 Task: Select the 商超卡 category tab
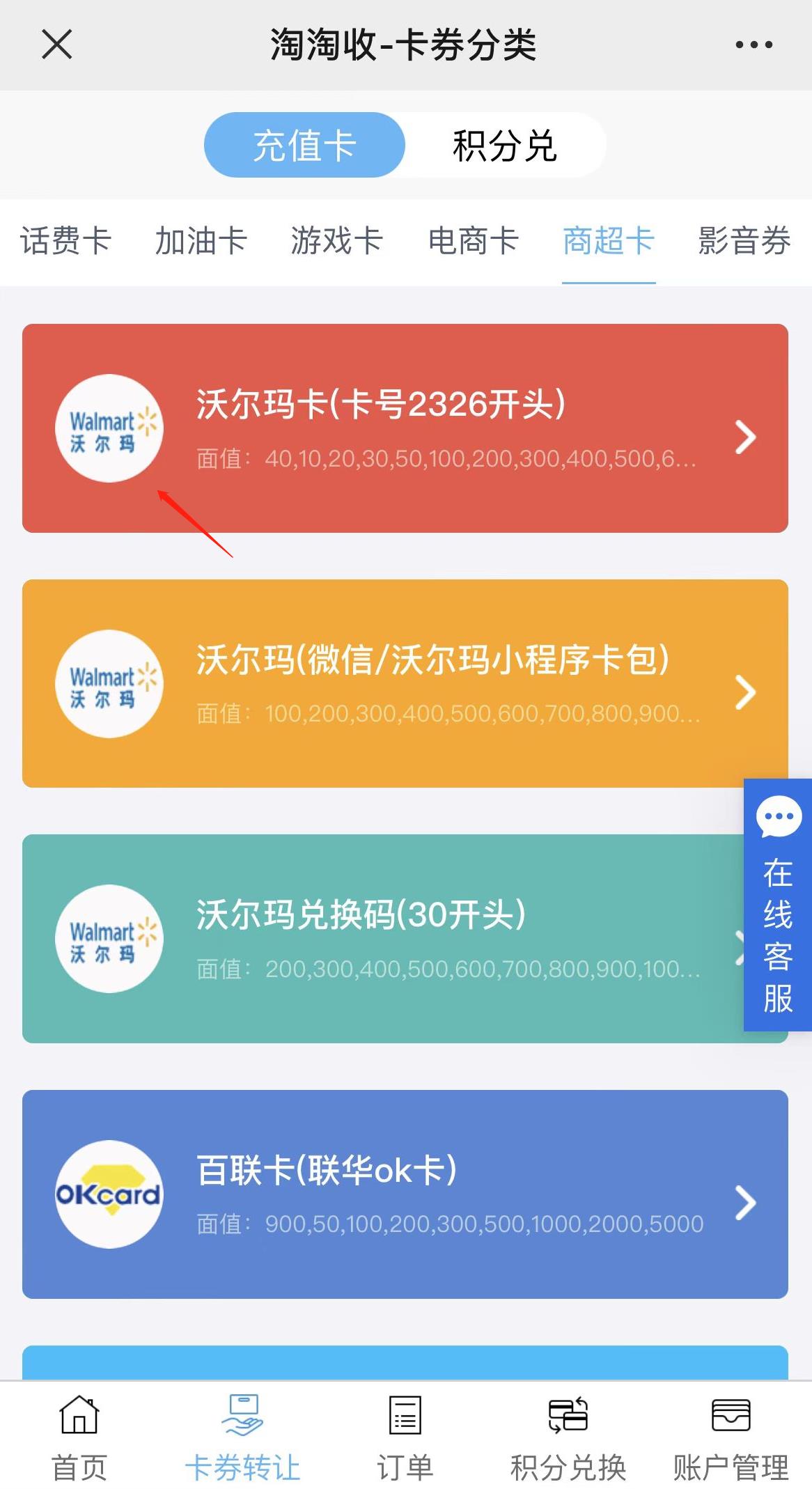click(609, 241)
